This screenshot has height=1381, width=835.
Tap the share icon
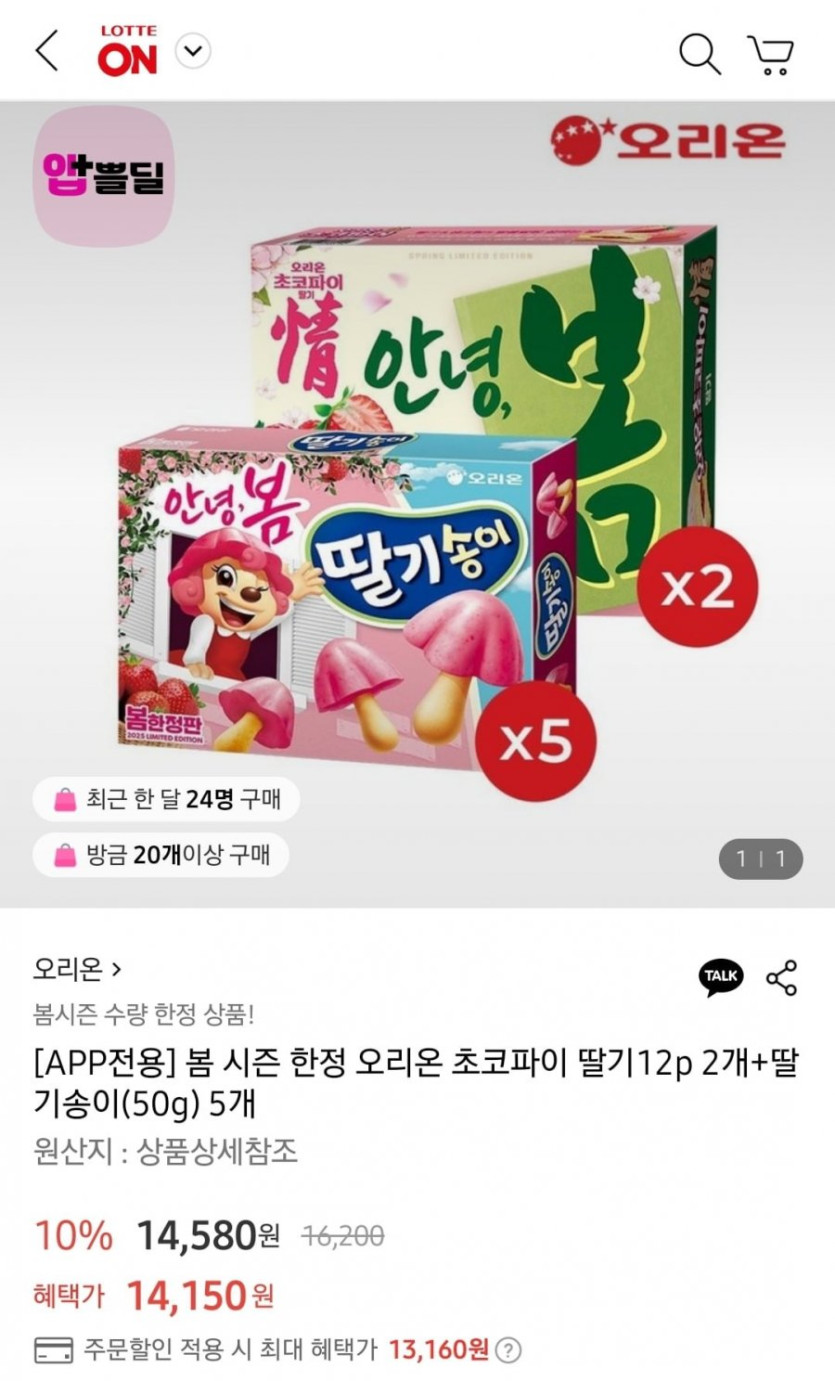coord(781,977)
